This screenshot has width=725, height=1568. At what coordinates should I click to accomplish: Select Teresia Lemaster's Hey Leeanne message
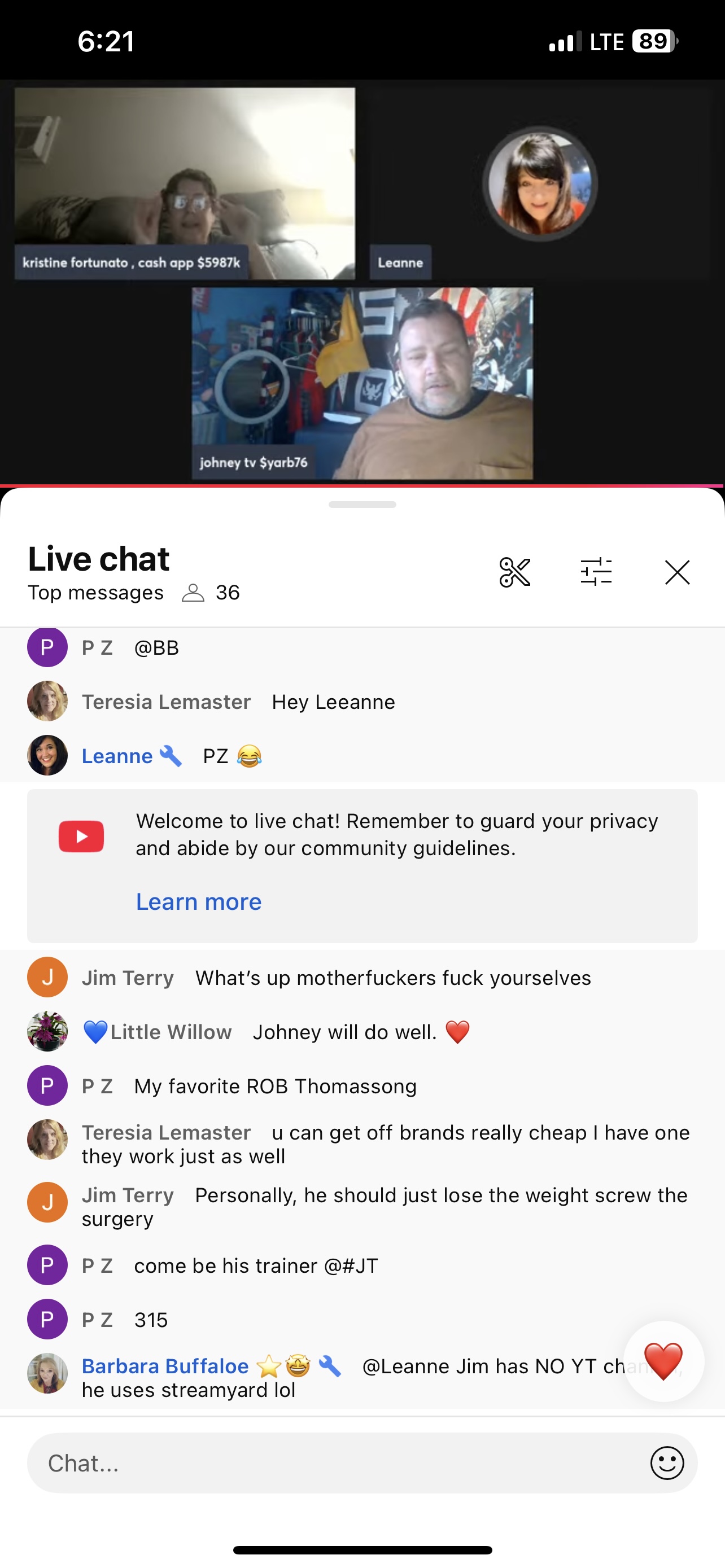[x=333, y=702]
